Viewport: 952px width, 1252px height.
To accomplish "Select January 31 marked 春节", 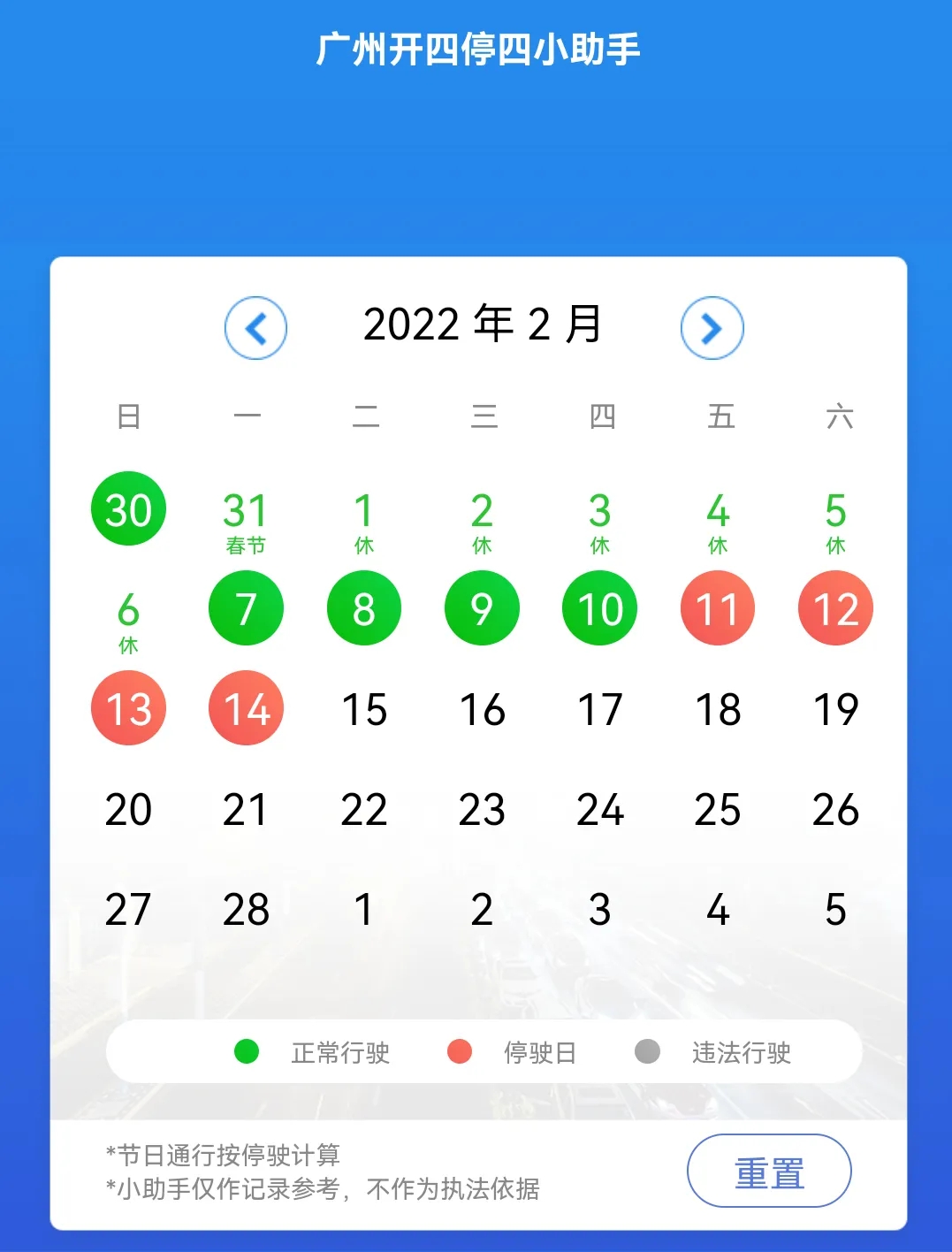I will [246, 520].
